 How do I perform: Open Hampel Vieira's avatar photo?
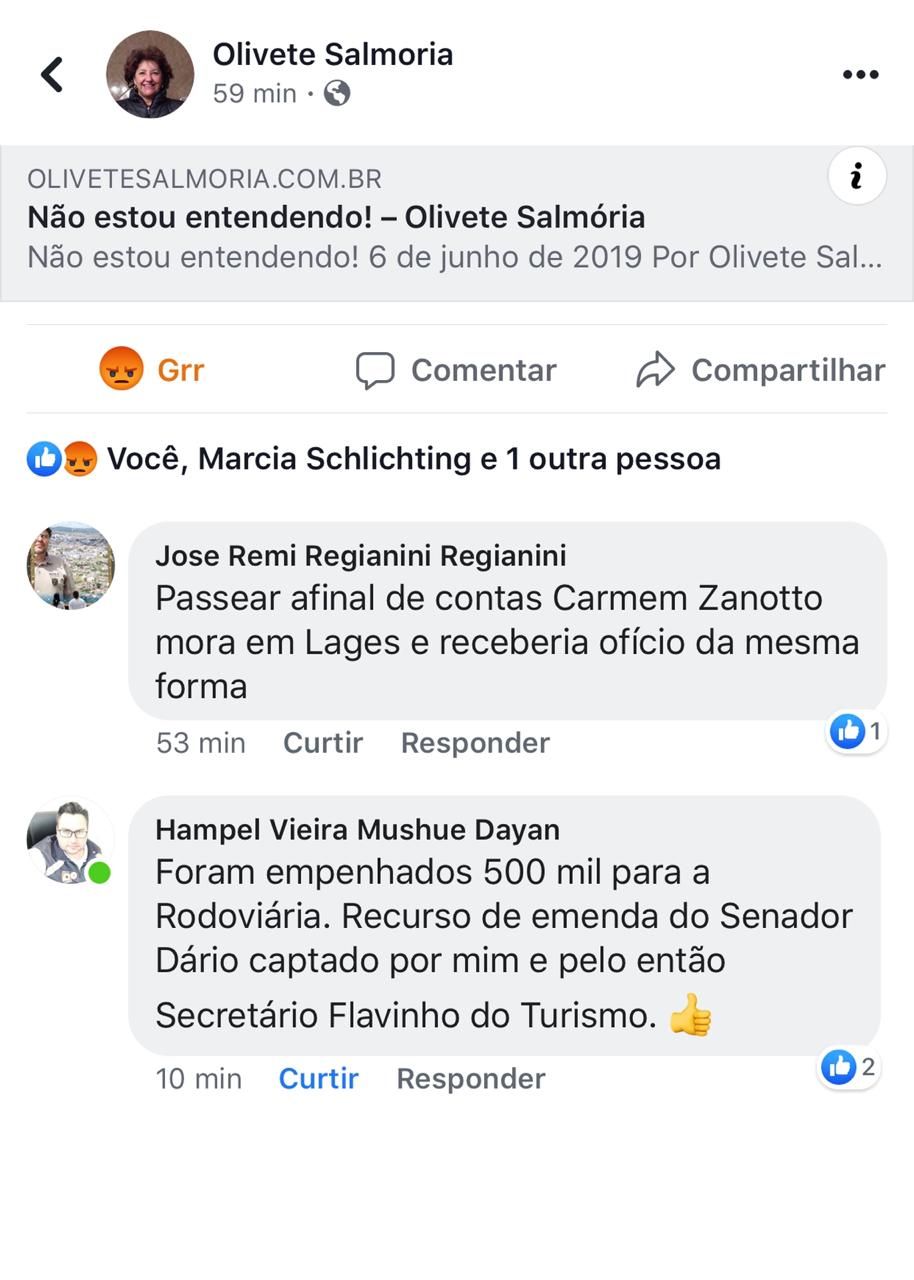click(x=68, y=842)
